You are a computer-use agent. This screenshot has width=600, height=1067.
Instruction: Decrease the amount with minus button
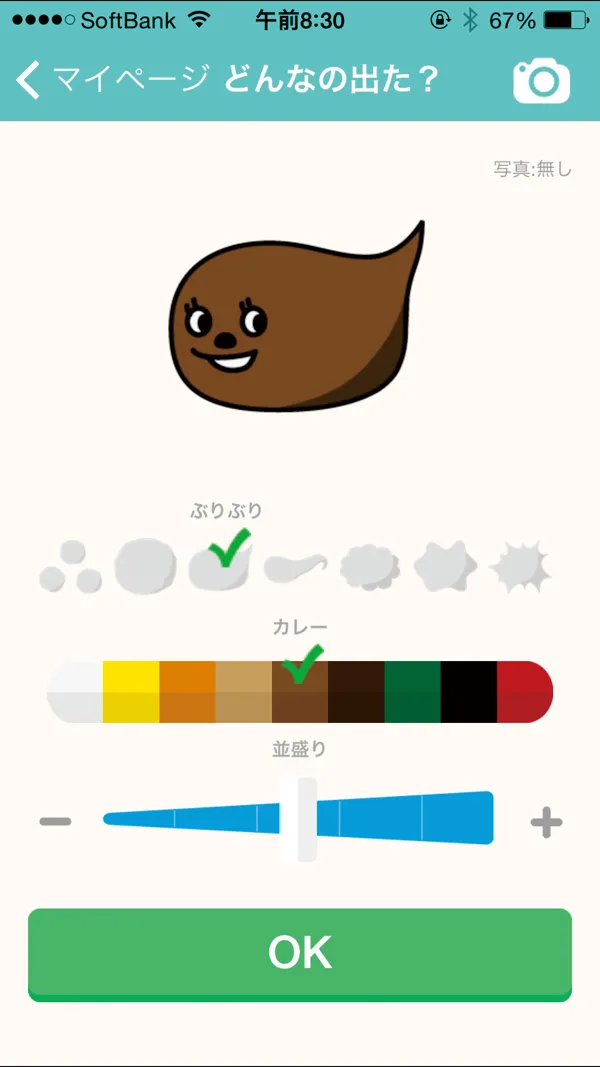coord(55,822)
